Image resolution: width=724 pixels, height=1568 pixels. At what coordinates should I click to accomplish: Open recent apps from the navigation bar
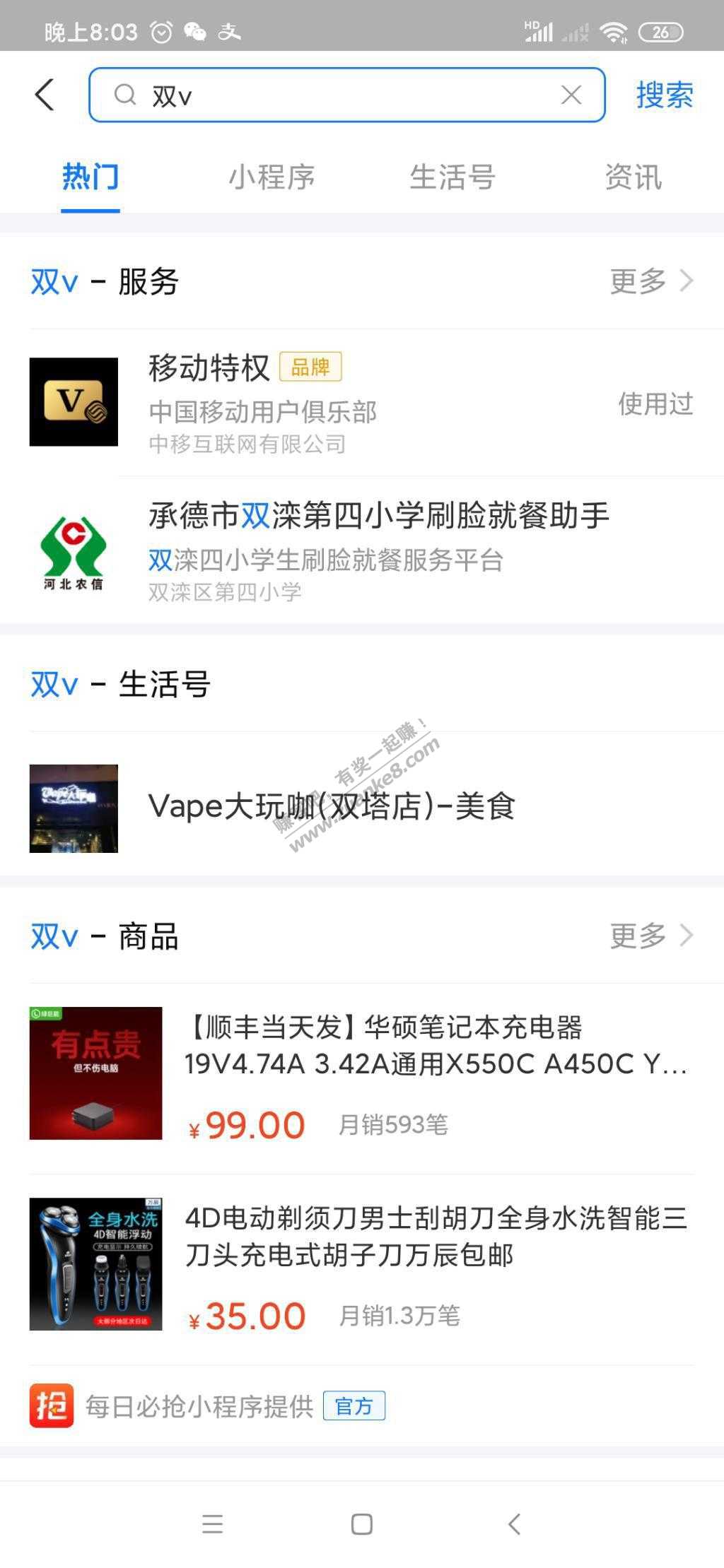tap(212, 1524)
